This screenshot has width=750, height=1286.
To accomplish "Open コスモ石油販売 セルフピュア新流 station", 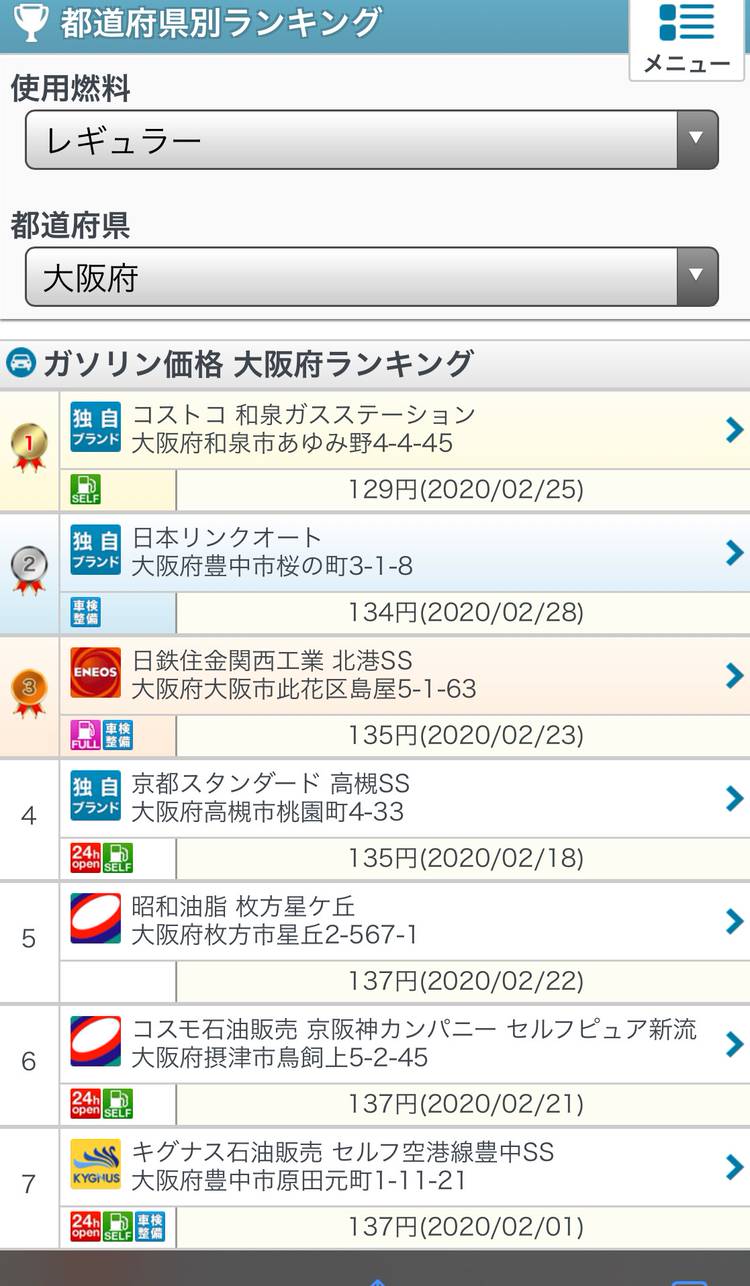I will point(400,1044).
